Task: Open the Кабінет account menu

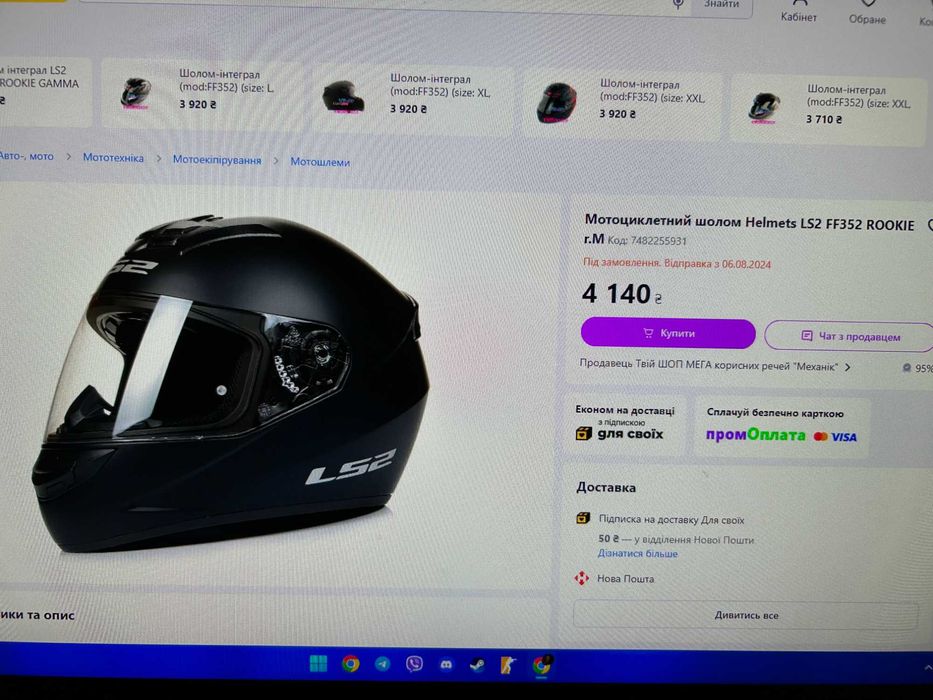Action: coord(798,13)
